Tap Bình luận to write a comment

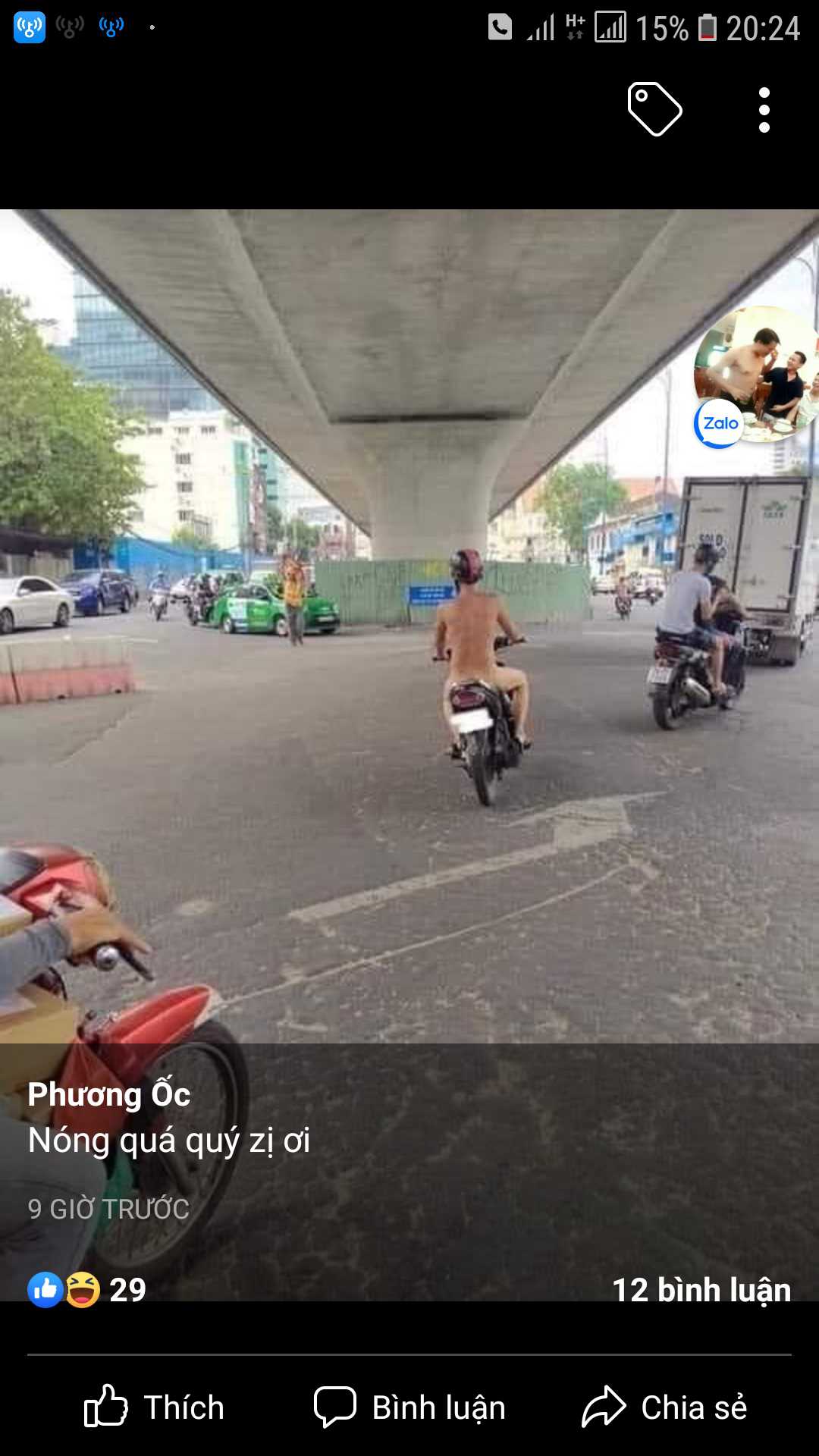pos(410,1407)
